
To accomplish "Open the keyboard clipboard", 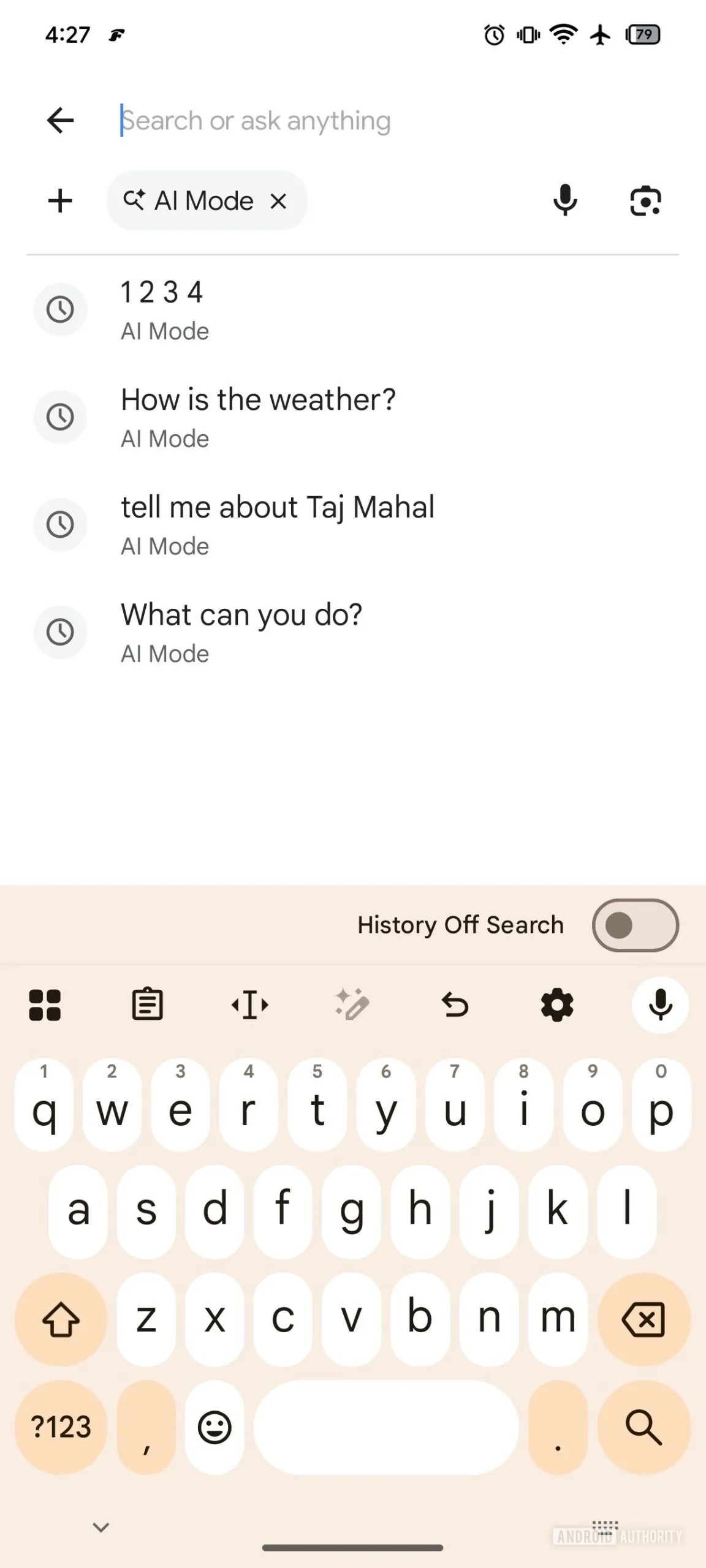I will pyautogui.click(x=147, y=1005).
